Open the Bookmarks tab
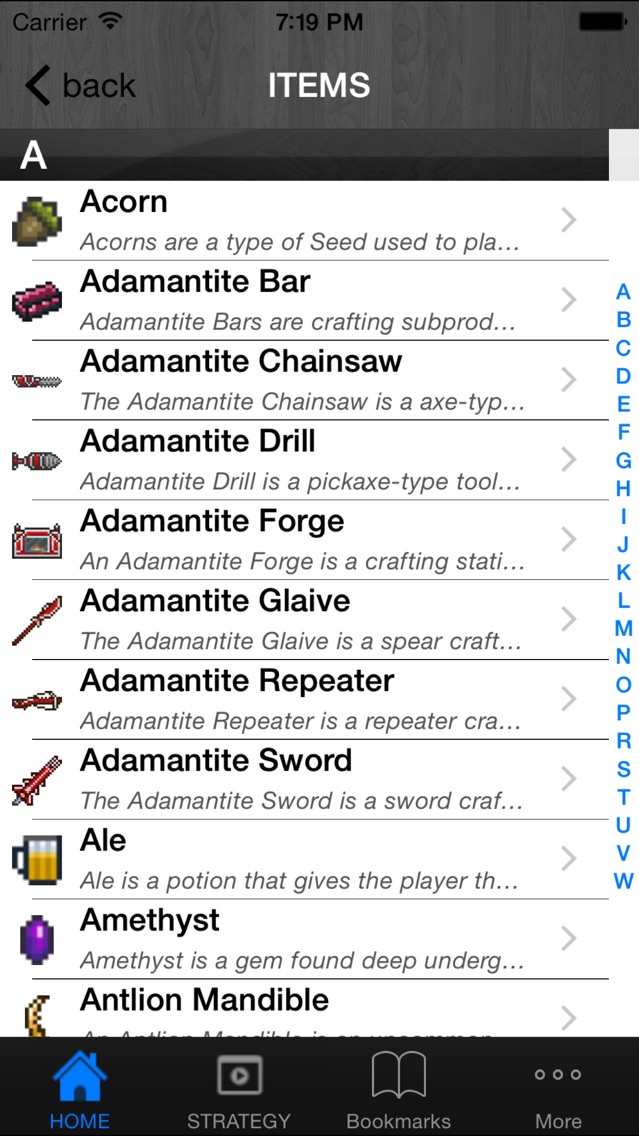Screen dimensions: 639x1136 [398, 1089]
